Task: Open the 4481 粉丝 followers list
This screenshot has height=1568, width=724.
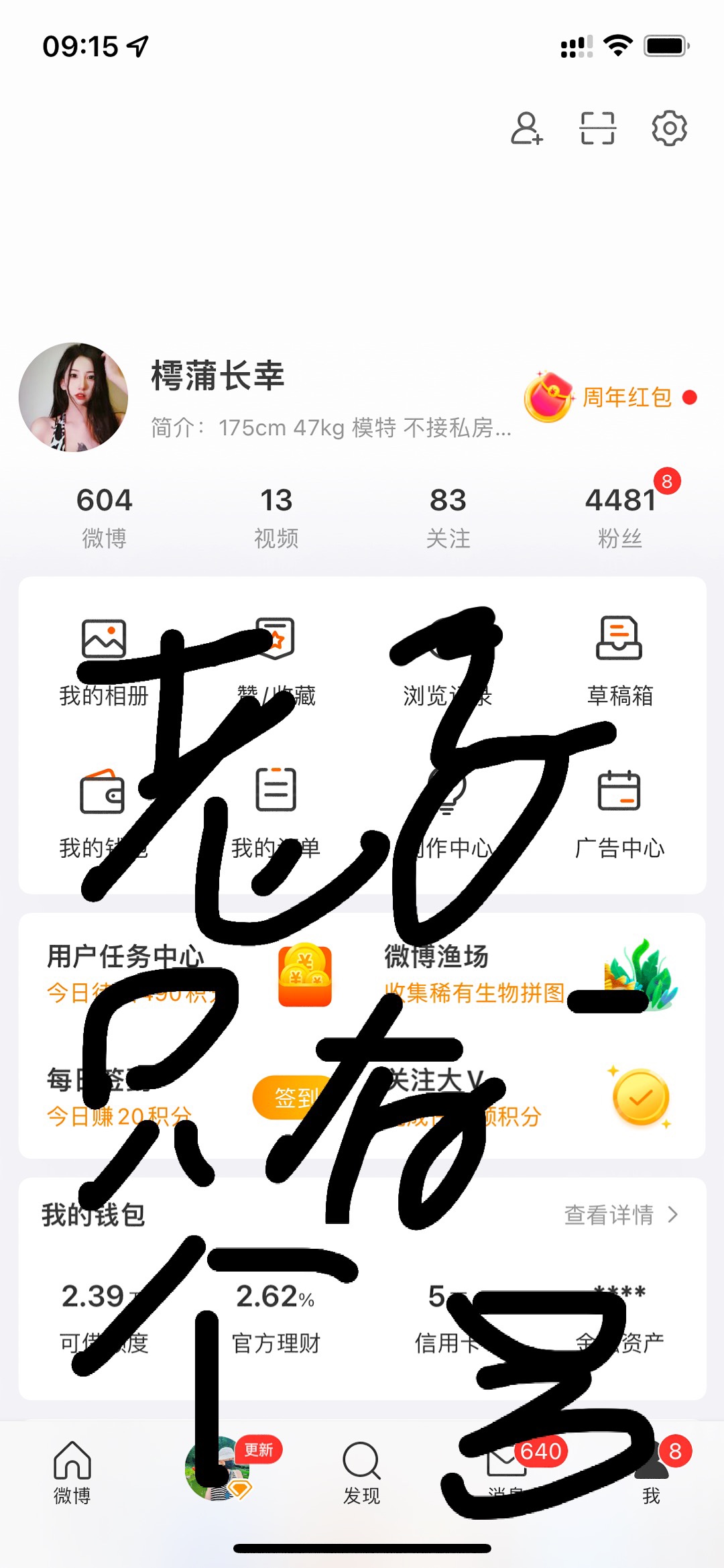Action: (x=621, y=517)
